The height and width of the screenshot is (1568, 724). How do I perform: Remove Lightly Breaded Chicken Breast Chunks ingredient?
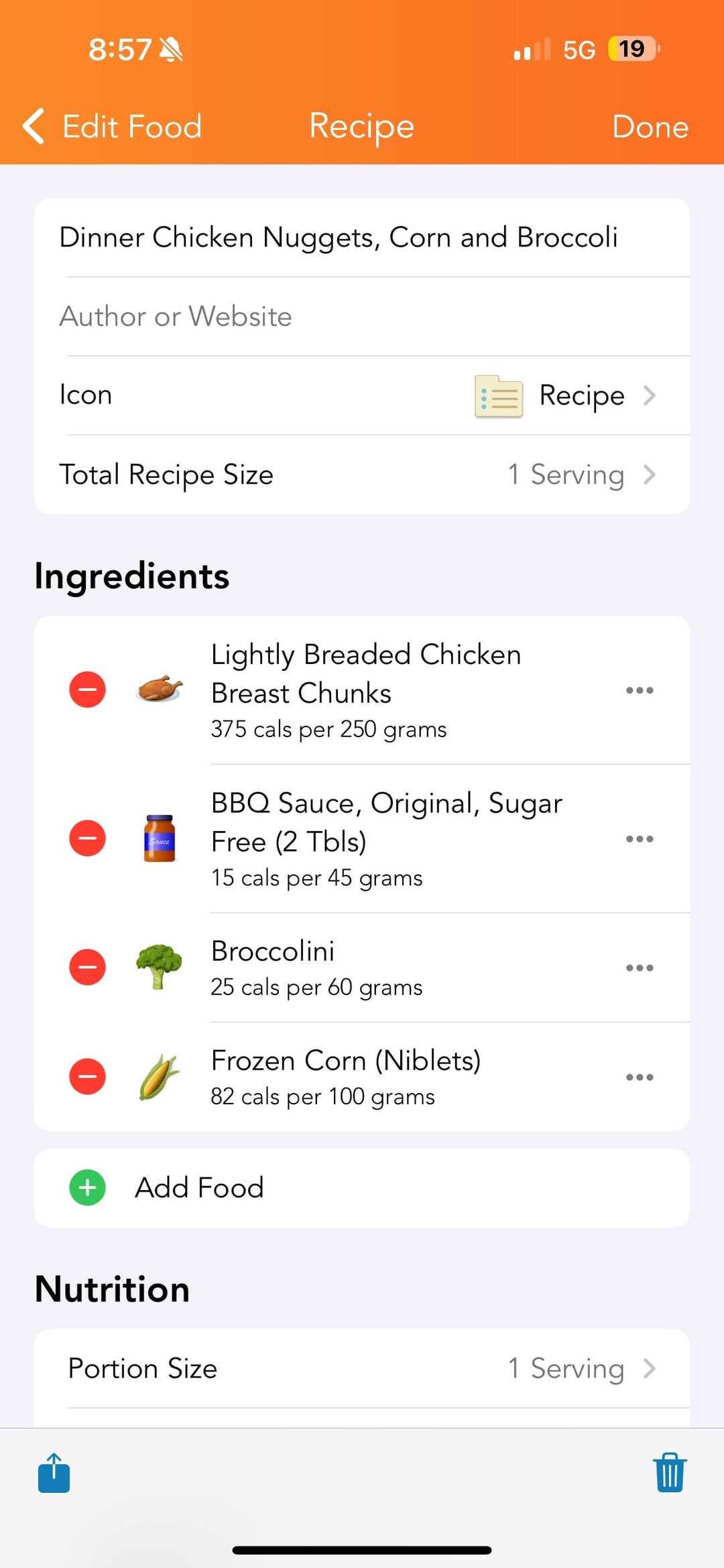click(88, 690)
